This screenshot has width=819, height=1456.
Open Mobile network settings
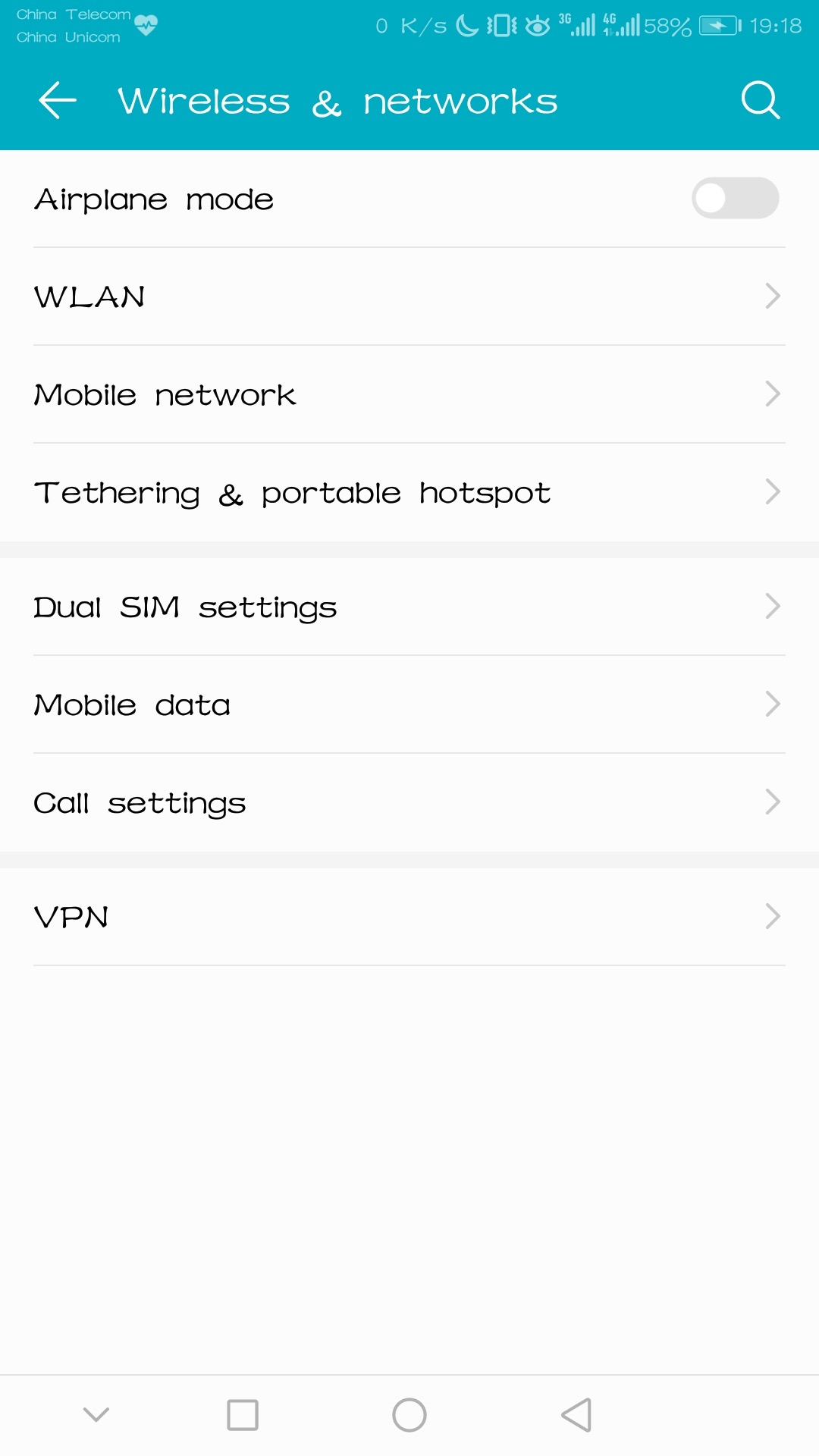(409, 394)
